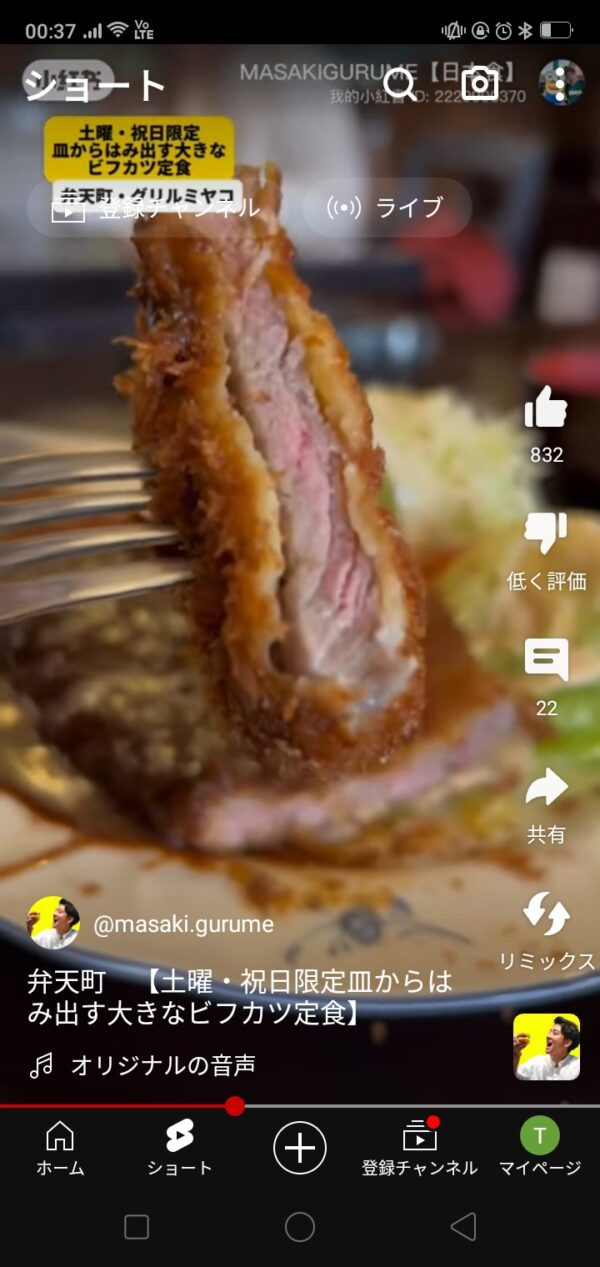Open the three-dot overflow menu
The width and height of the screenshot is (600, 1267).
(x=560, y=84)
